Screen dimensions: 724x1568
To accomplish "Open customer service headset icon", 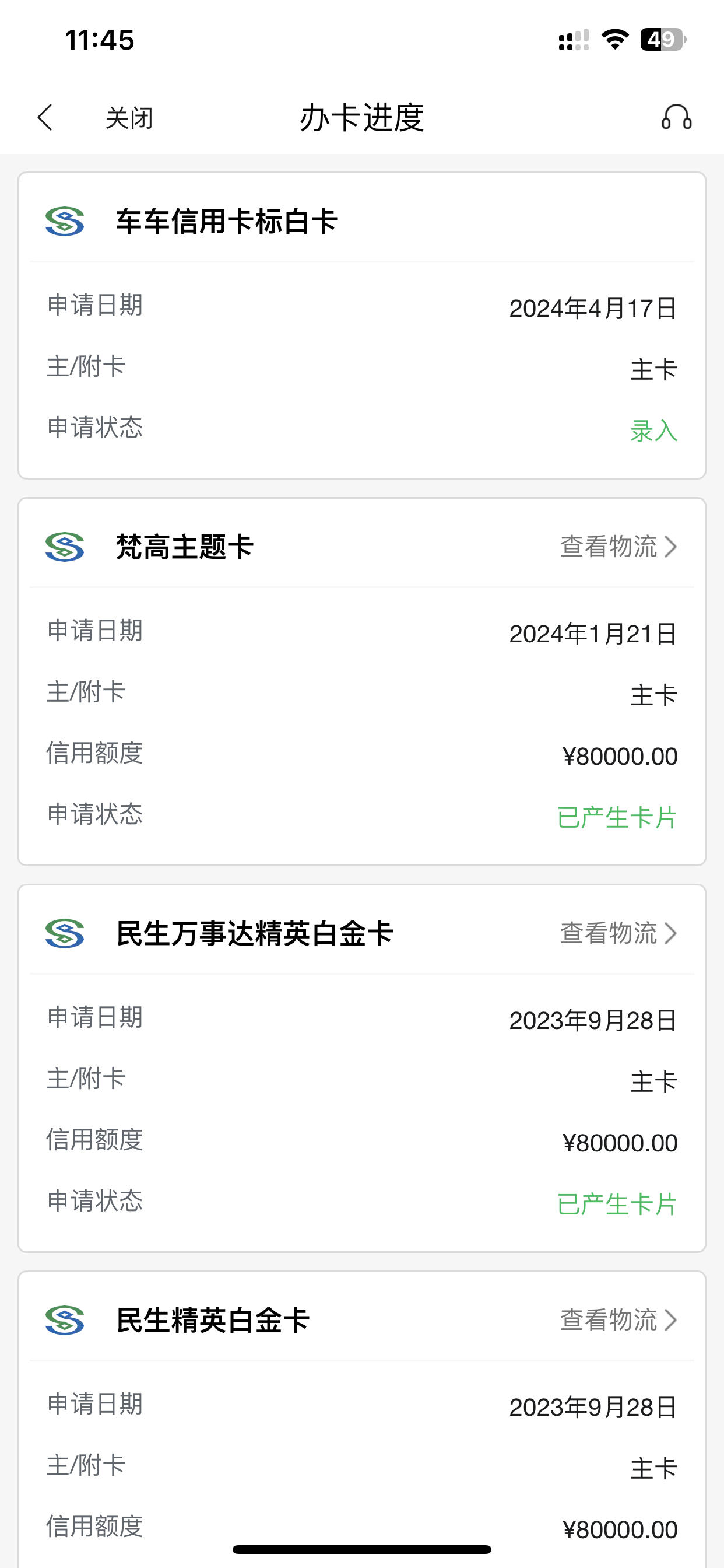I will tap(677, 117).
